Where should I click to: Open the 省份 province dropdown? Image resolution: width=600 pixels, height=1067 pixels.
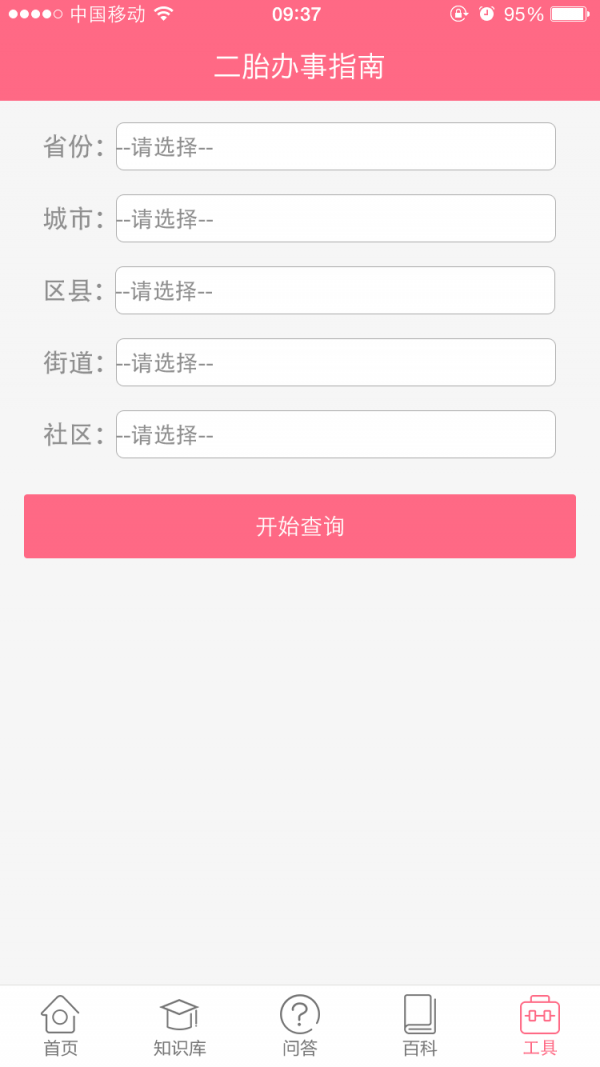(x=335, y=147)
